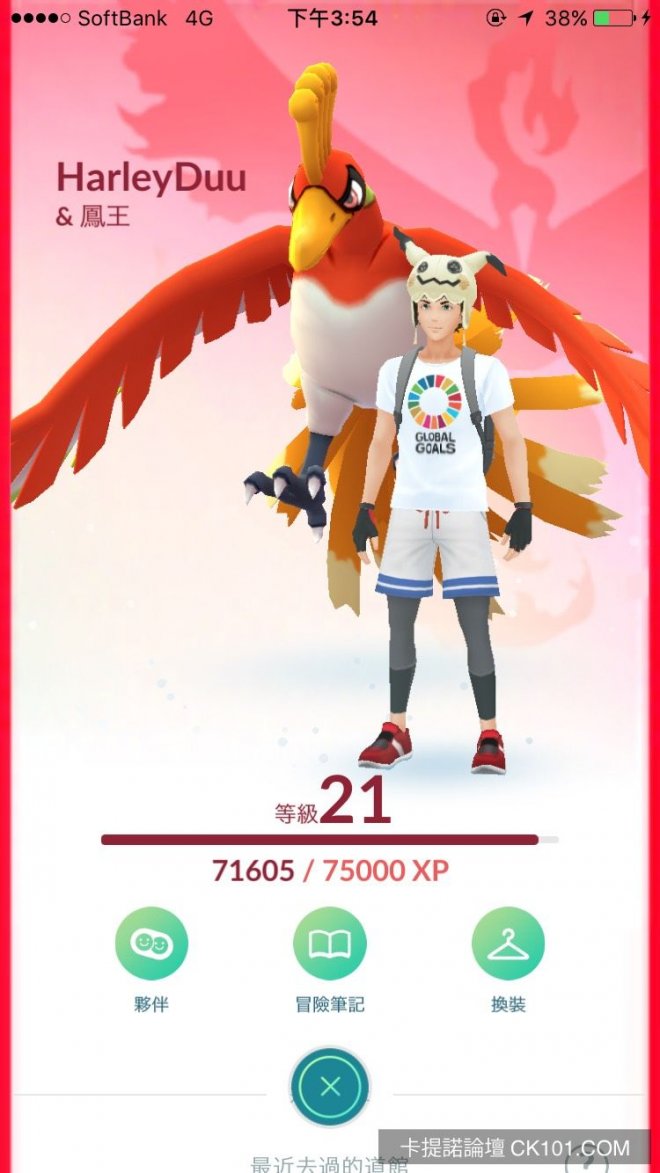This screenshot has height=1173, width=660.
Task: Open the 換裝 style customization
Action: point(508,943)
